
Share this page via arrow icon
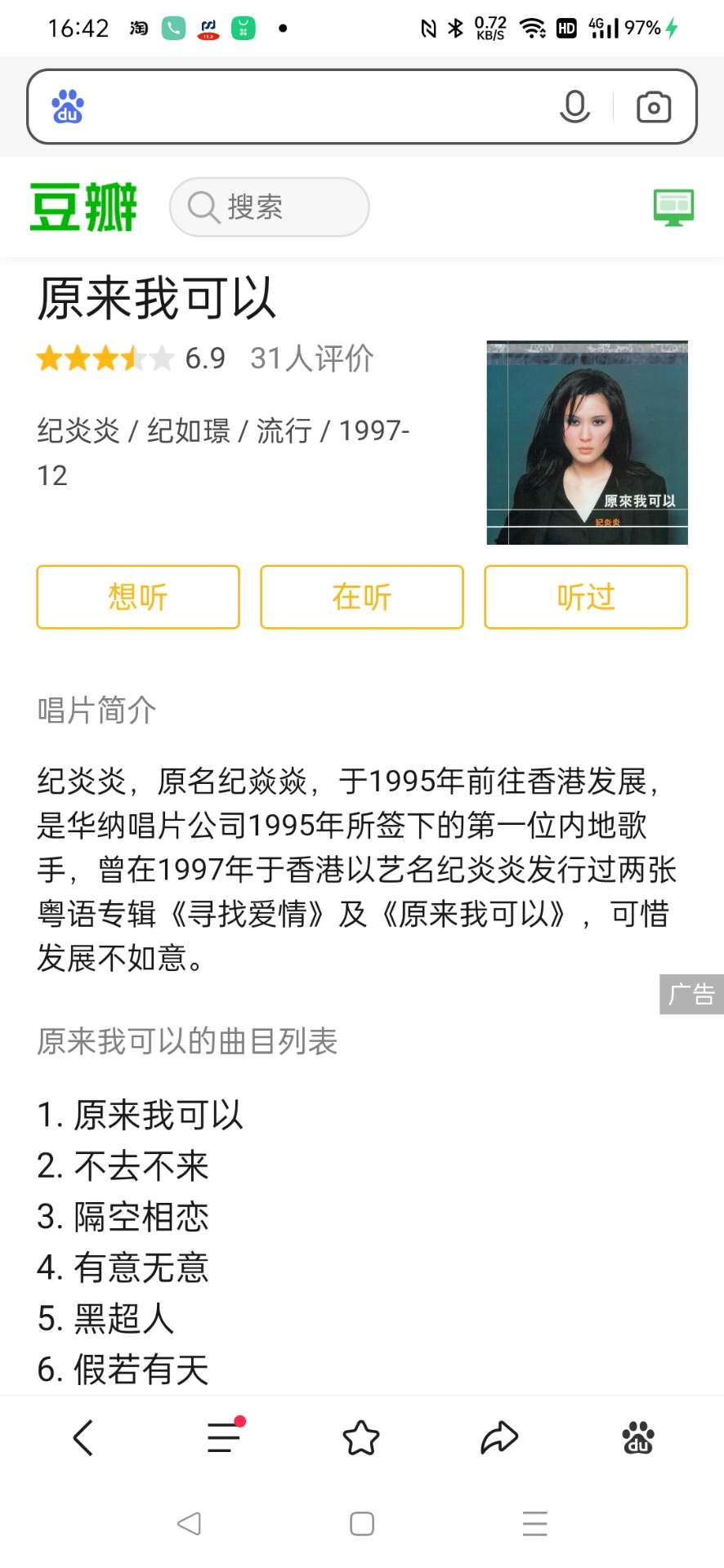point(499,1437)
